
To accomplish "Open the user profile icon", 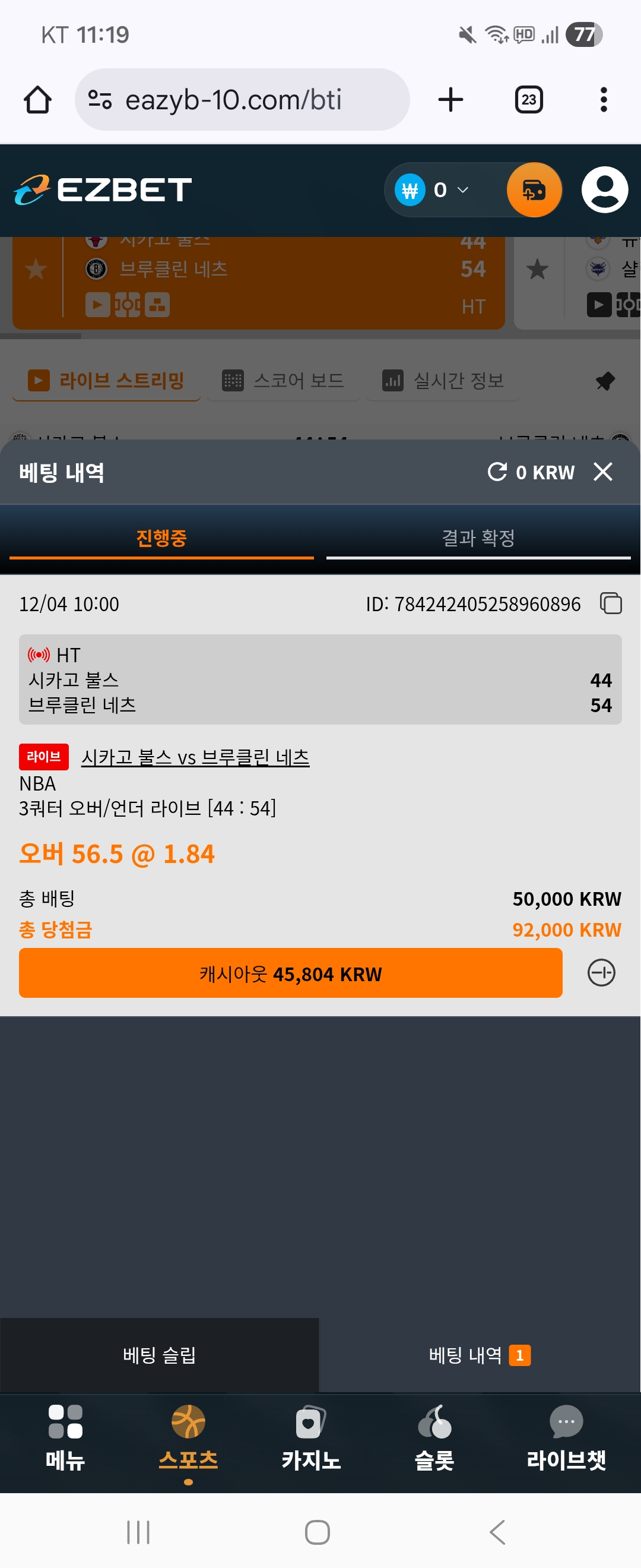I will tap(604, 190).
